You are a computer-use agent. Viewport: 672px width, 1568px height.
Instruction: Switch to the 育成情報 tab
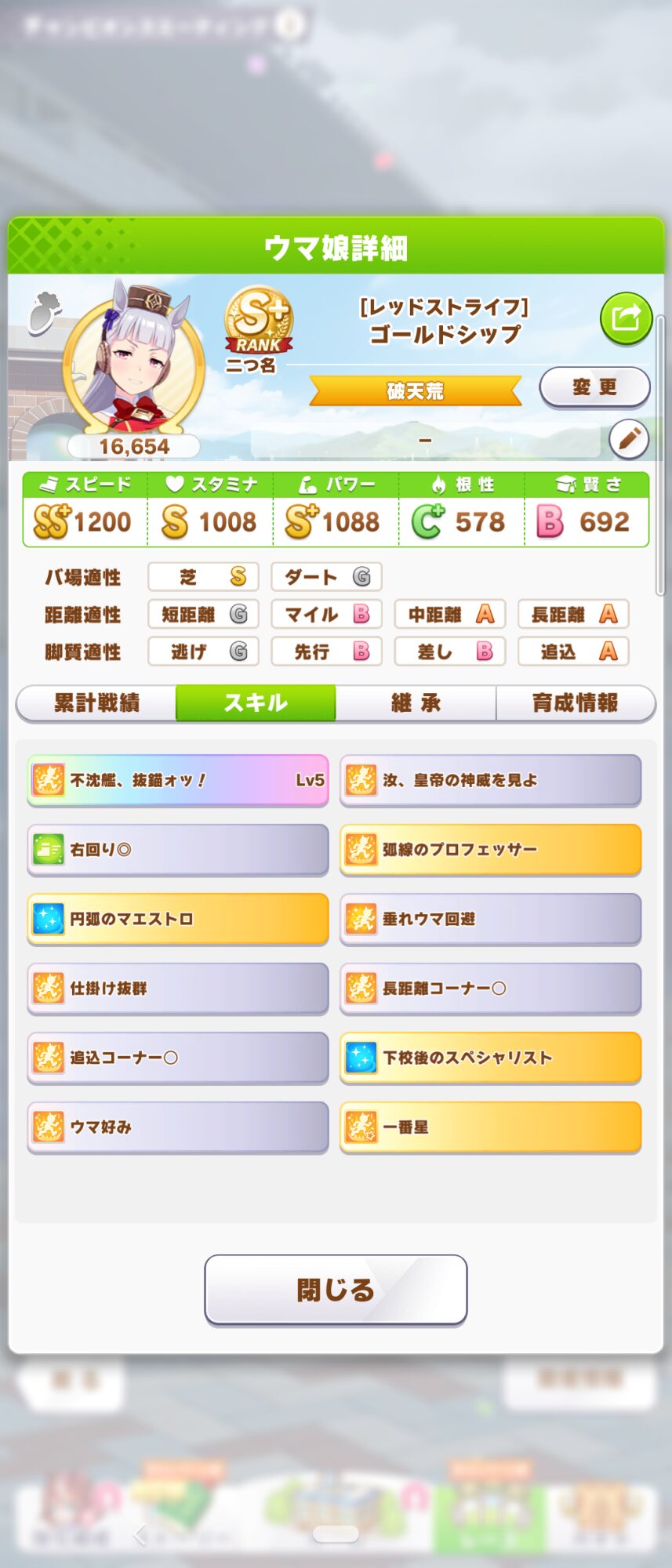point(575,703)
